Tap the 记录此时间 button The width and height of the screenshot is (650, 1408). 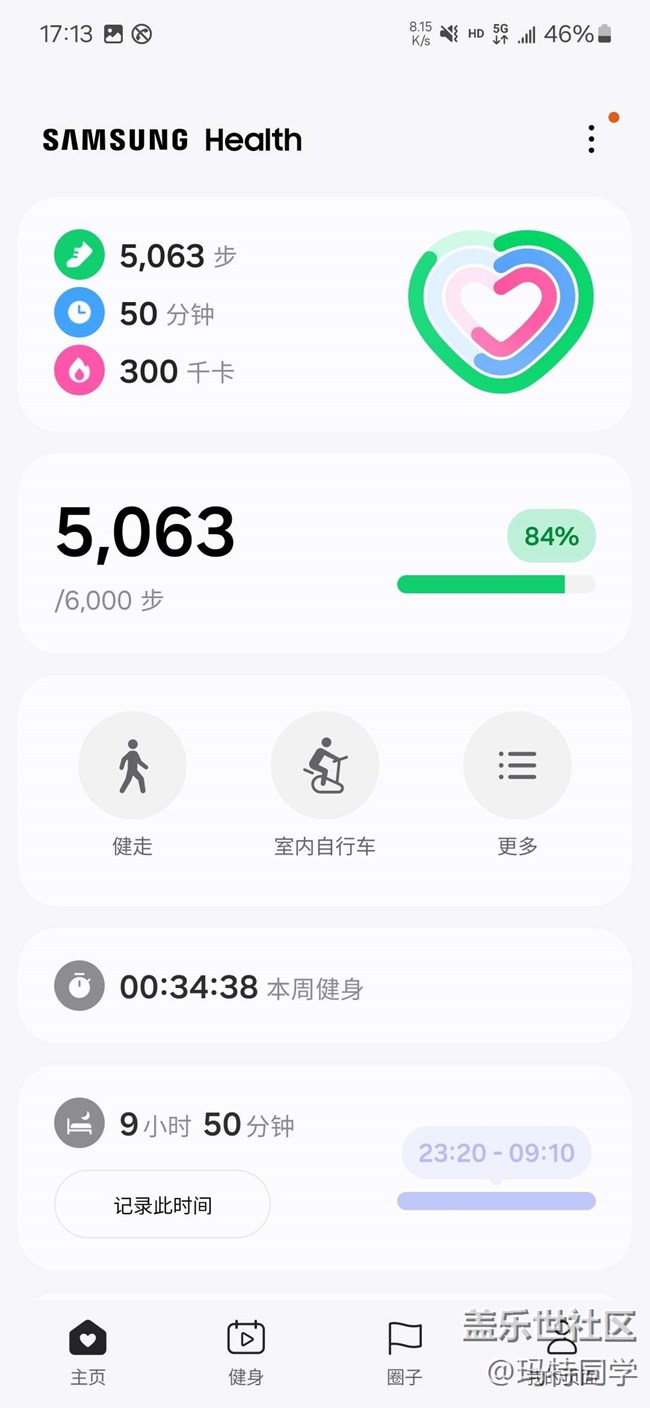coord(162,1205)
